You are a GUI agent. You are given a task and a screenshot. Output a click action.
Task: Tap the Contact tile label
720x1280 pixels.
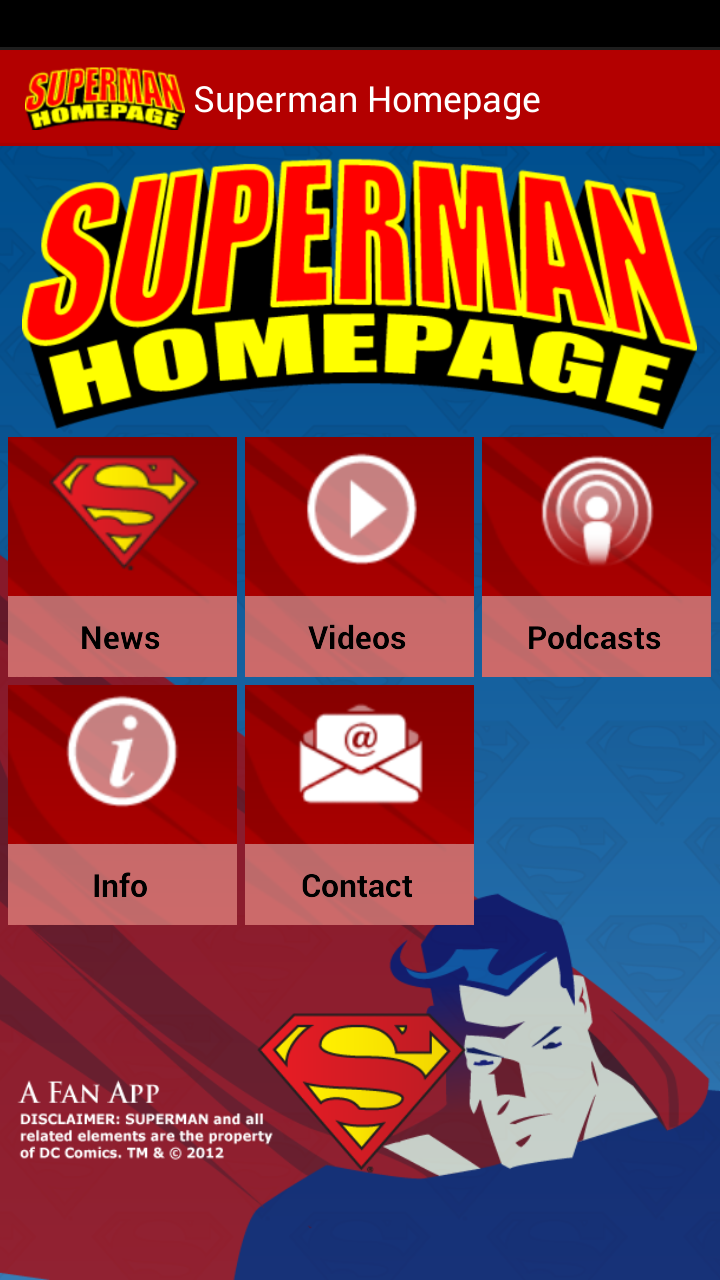point(358,884)
